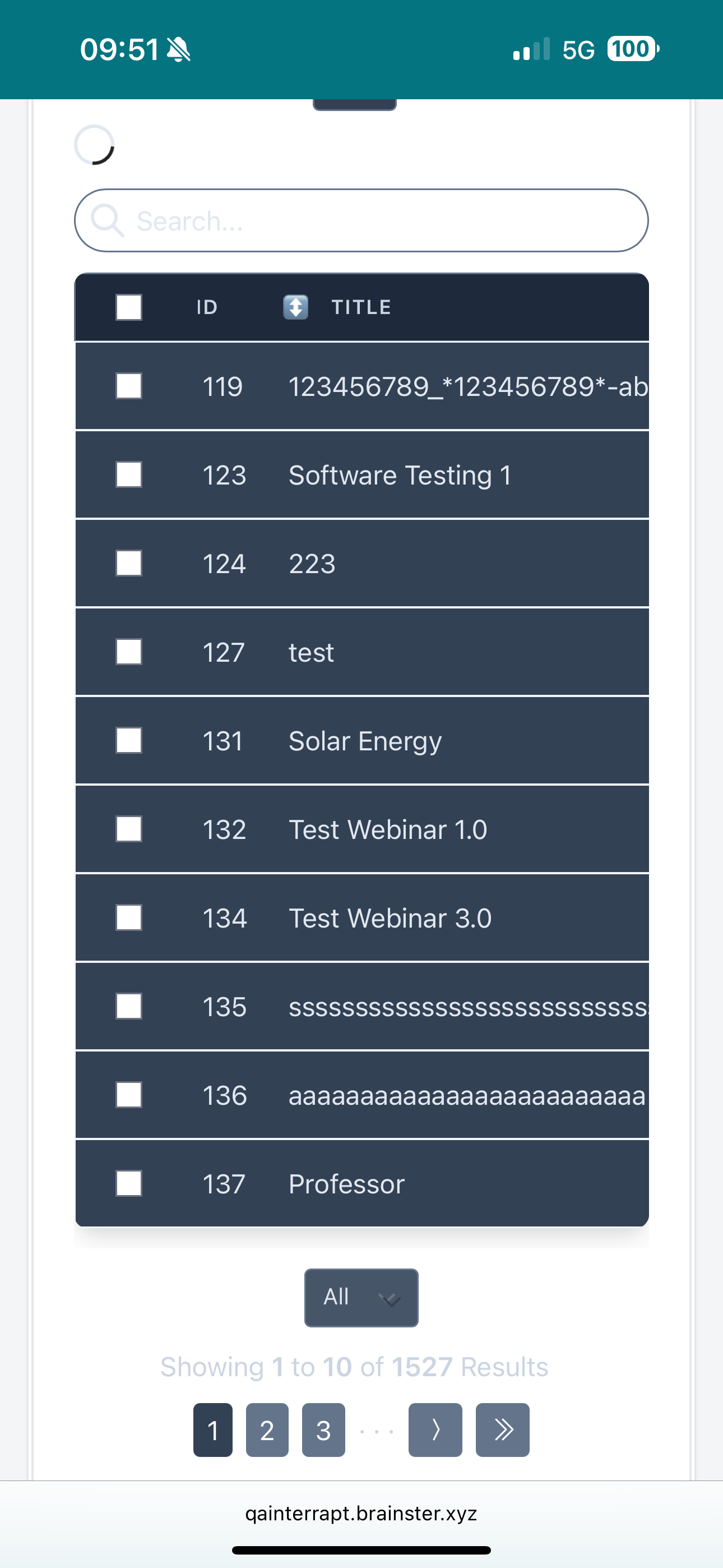The height and width of the screenshot is (1568, 723).
Task: Select Test Webinar 1.0 checkbox
Action: pos(129,829)
